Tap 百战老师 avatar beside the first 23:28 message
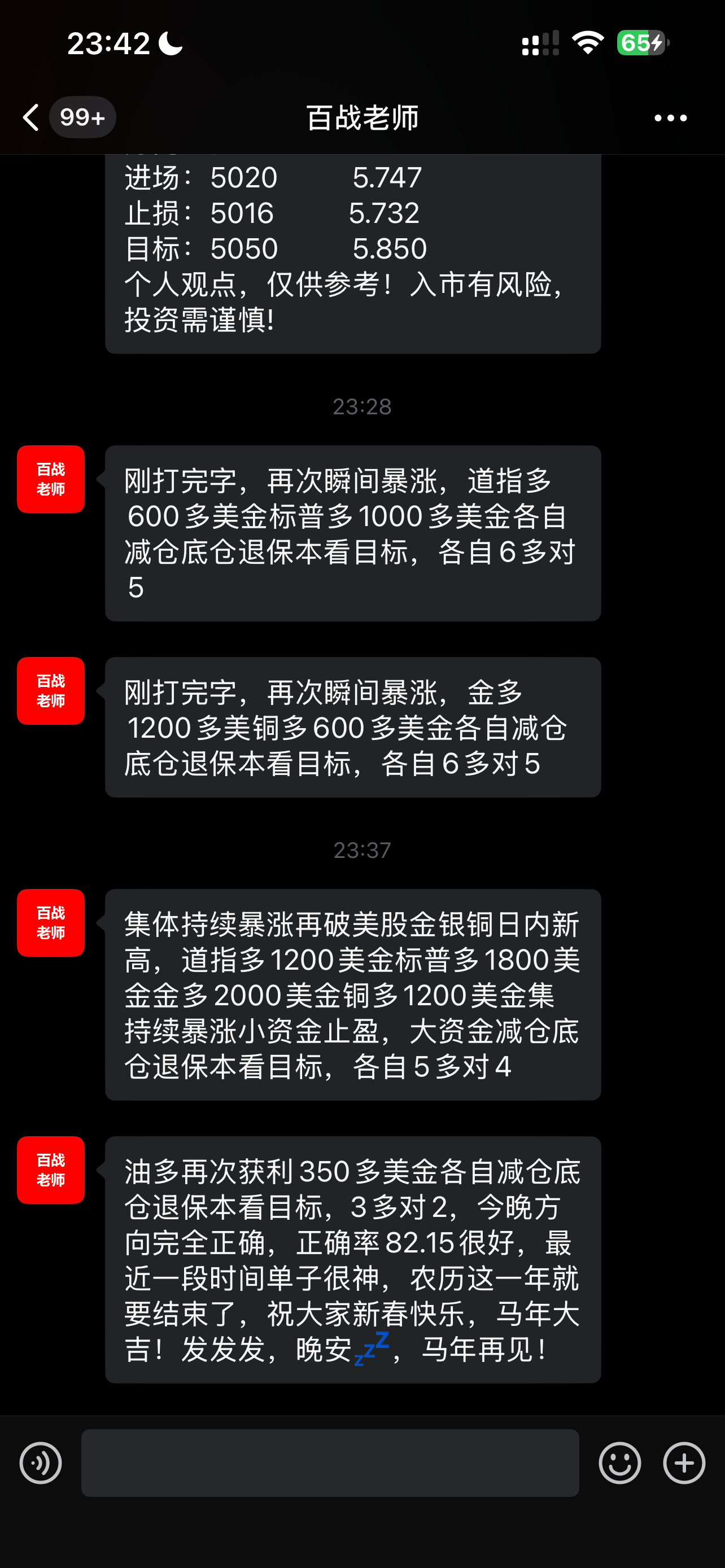725x1568 pixels. (51, 479)
